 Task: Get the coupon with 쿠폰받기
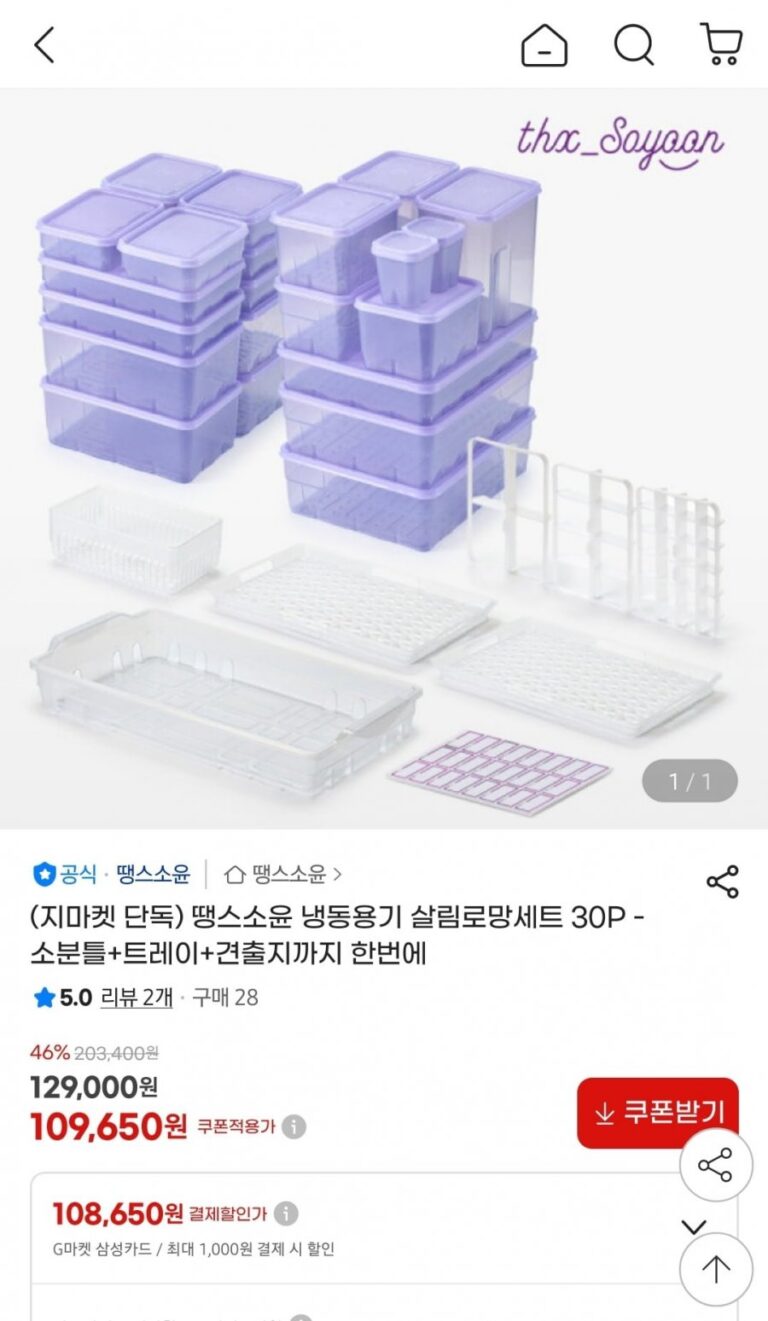click(657, 1113)
